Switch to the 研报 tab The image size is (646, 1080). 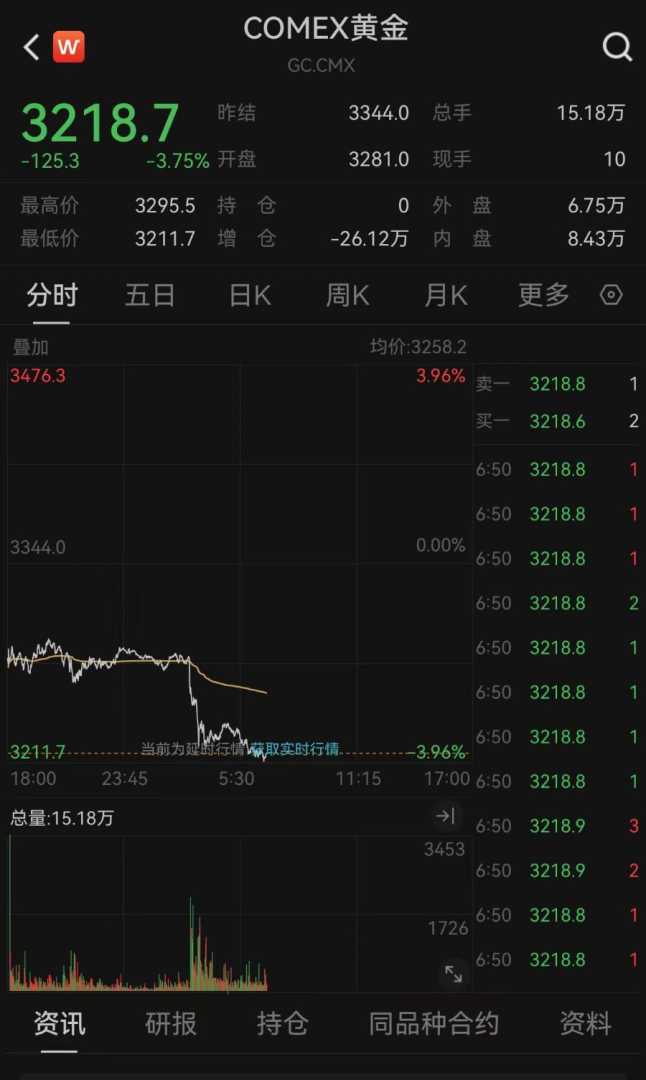[171, 1024]
